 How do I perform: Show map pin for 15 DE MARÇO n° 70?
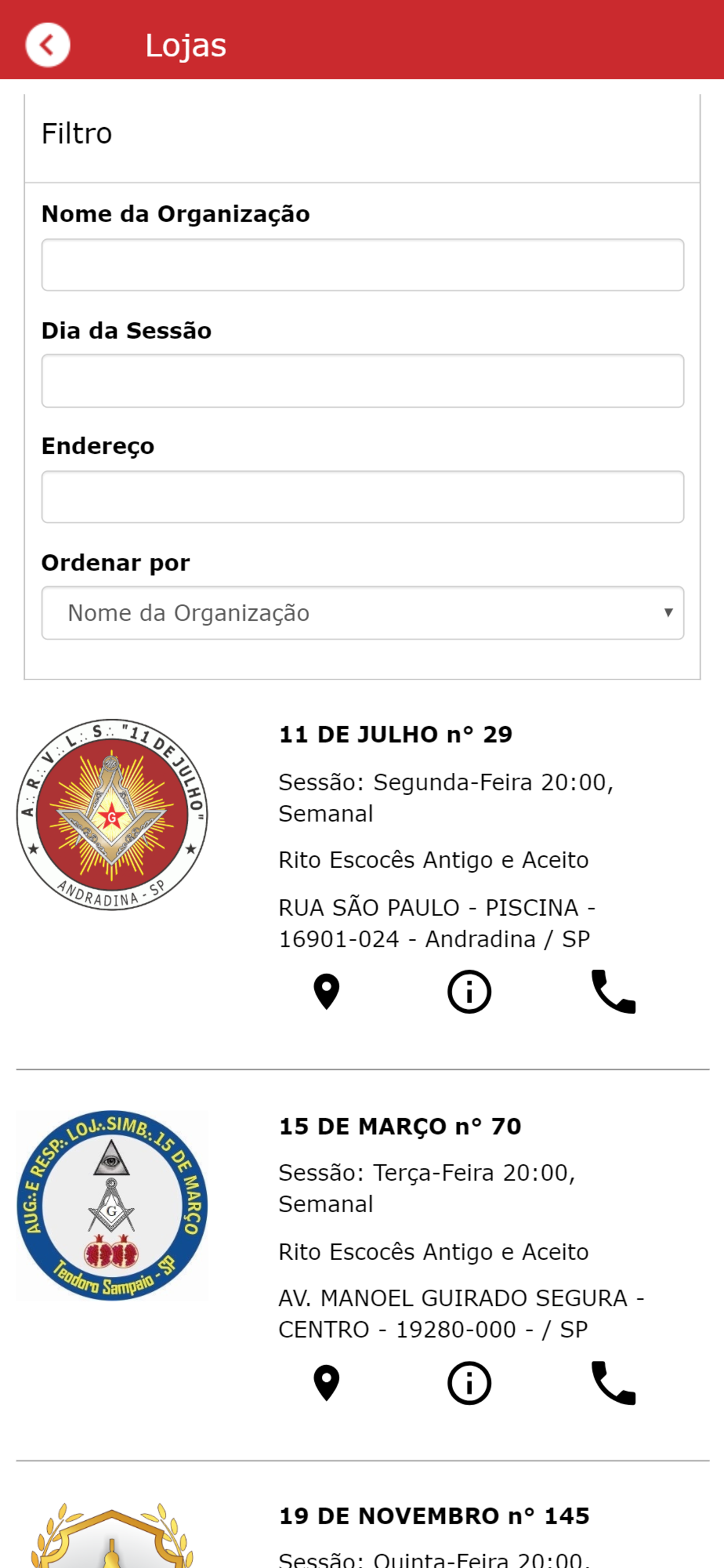[326, 1383]
